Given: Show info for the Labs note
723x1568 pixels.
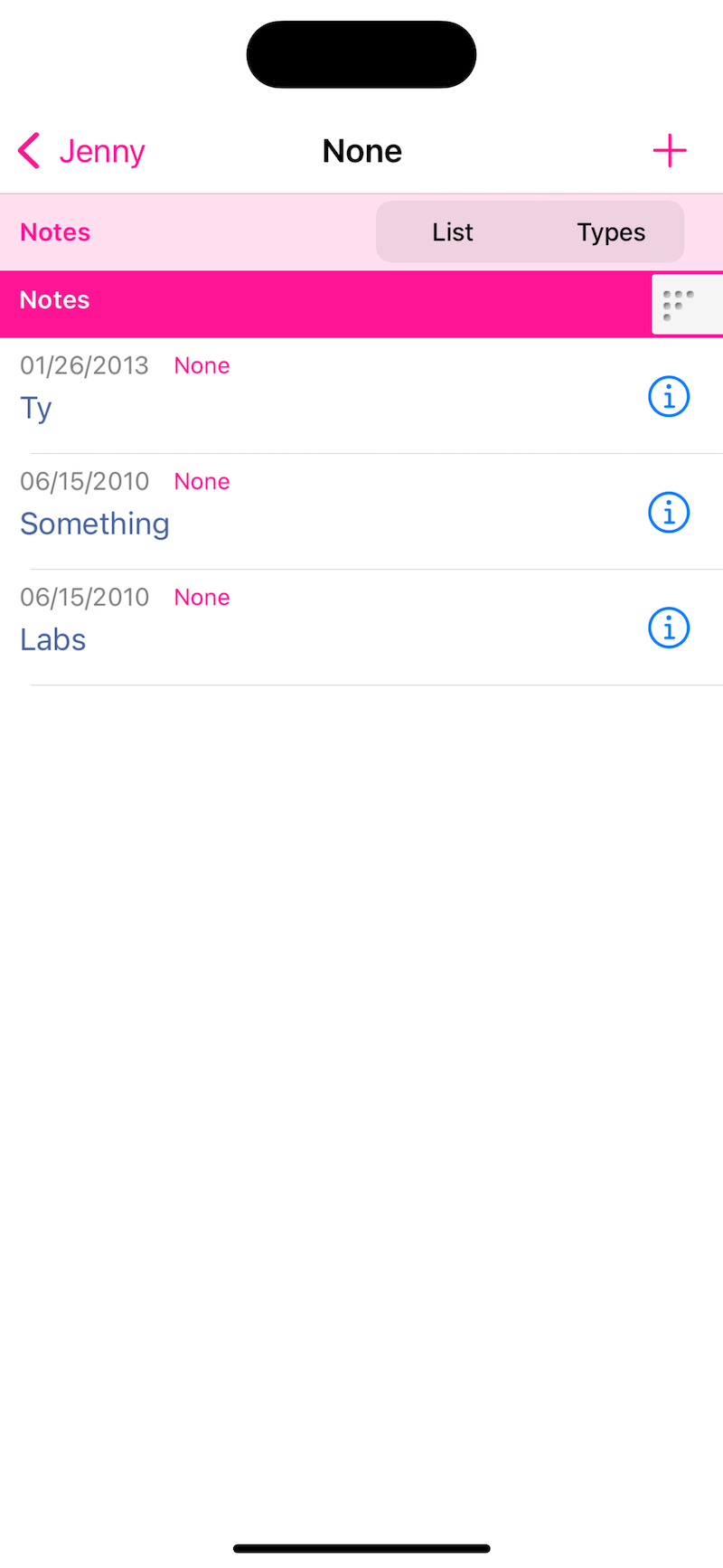Looking at the screenshot, I should [x=669, y=628].
